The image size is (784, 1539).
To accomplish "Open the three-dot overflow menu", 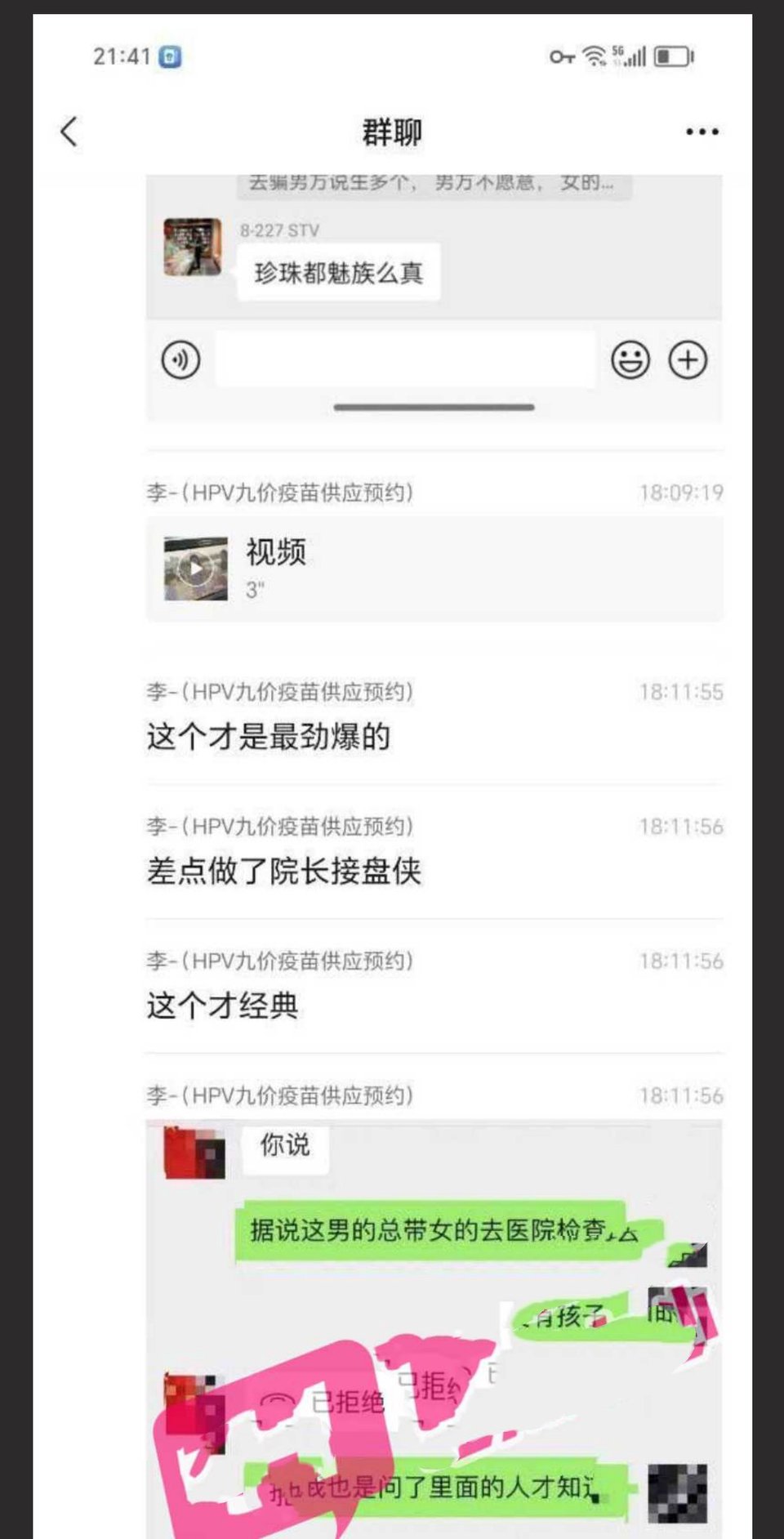I will point(702,132).
